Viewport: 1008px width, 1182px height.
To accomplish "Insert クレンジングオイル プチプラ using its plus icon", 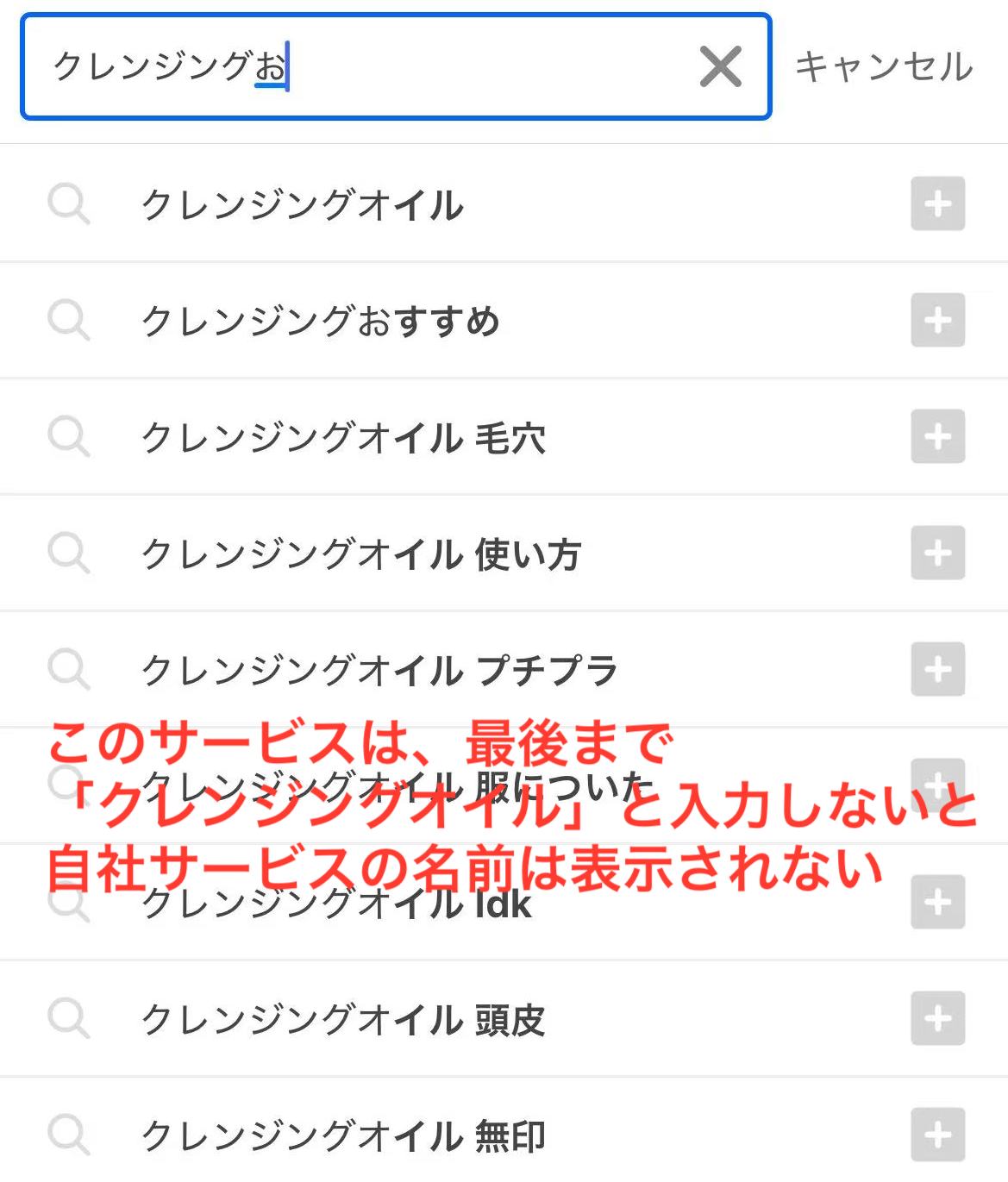I will point(937,670).
